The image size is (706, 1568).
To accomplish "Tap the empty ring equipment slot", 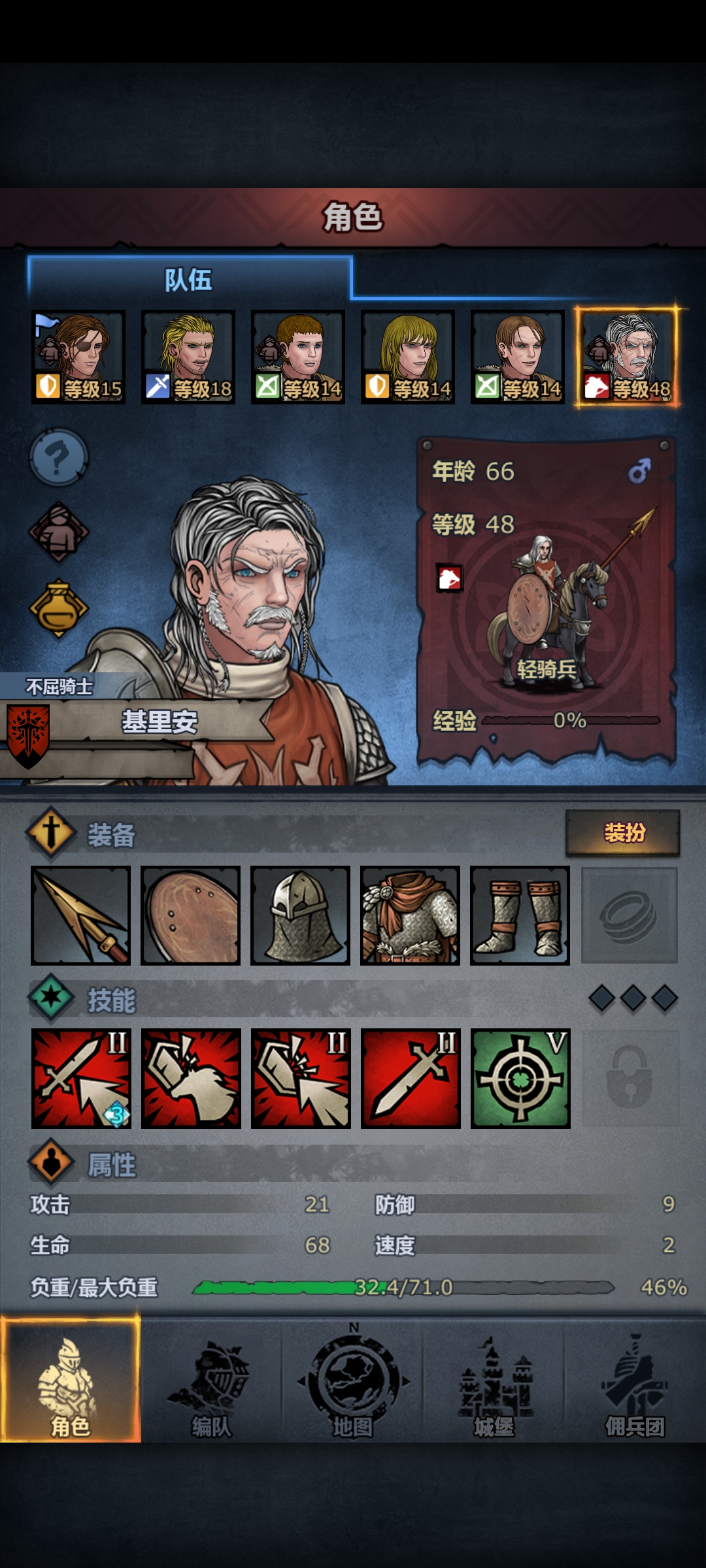I will (x=629, y=915).
